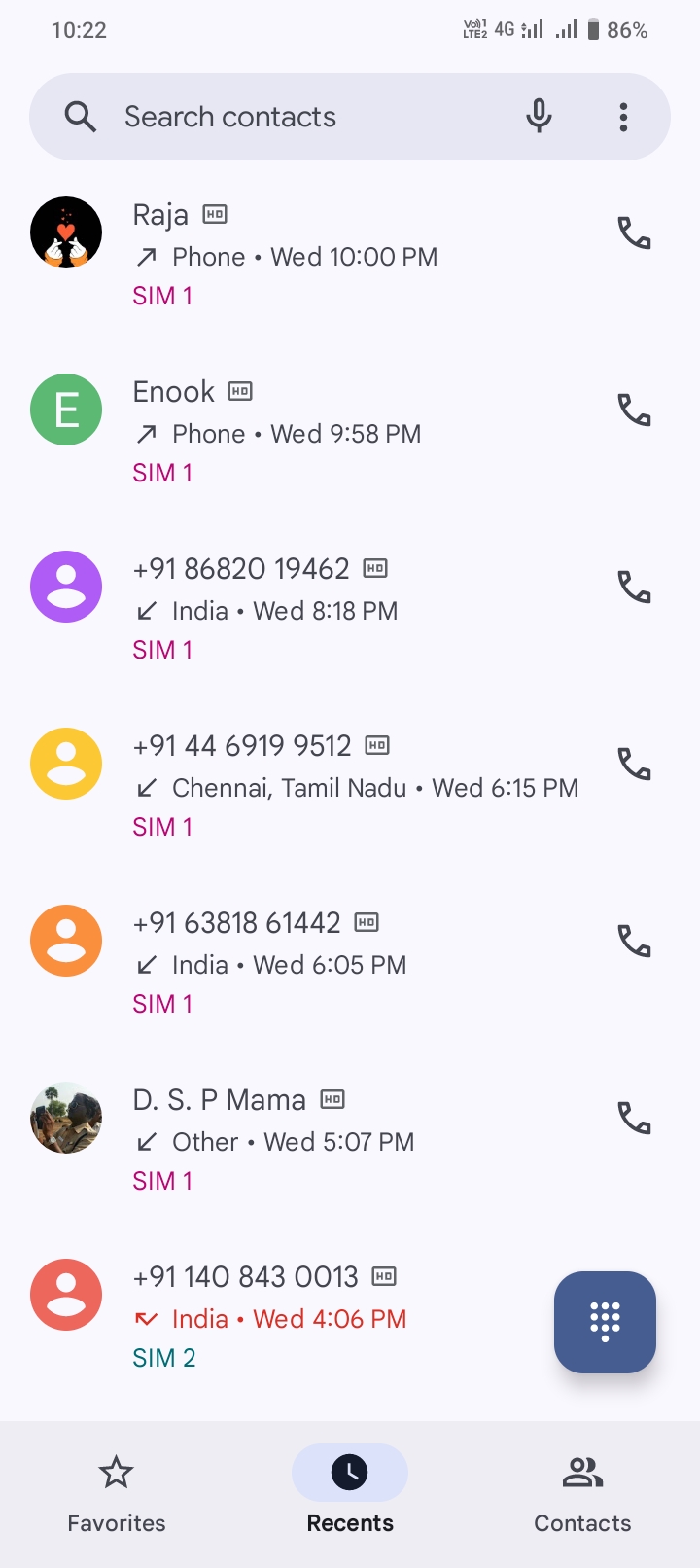Call D. S. P Mama via phone icon
The image size is (700, 1568).
[x=634, y=1119]
